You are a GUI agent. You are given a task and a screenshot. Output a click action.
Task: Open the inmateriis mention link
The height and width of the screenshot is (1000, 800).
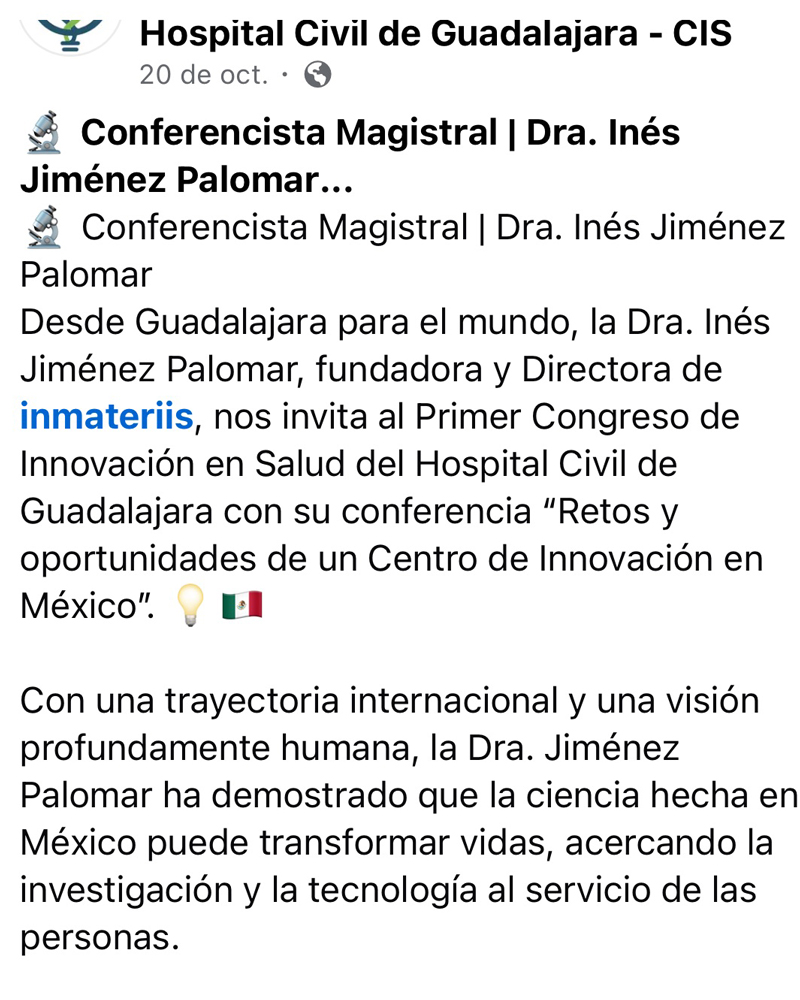coord(106,415)
